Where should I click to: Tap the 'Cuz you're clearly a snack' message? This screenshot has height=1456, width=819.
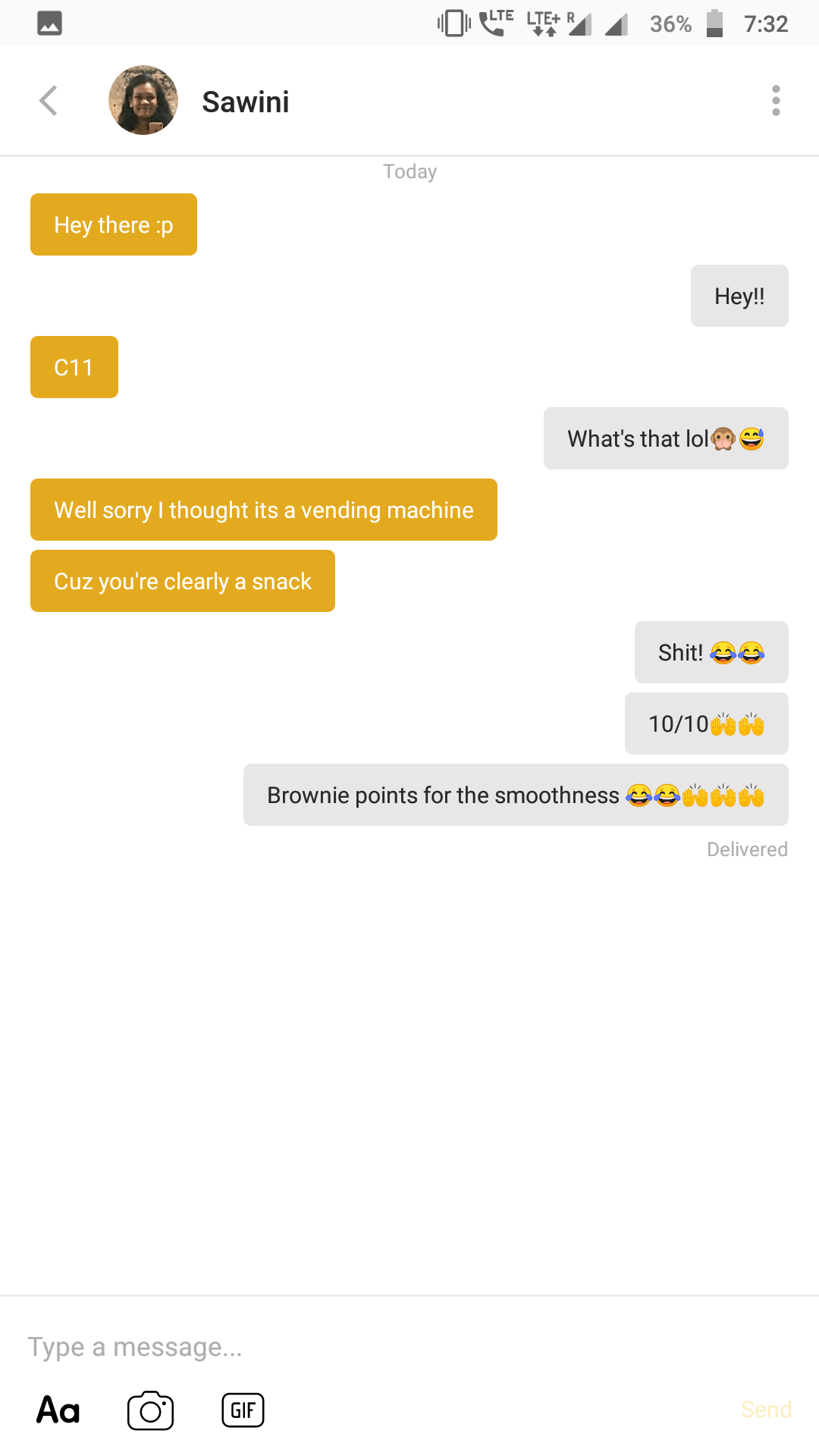(x=182, y=581)
